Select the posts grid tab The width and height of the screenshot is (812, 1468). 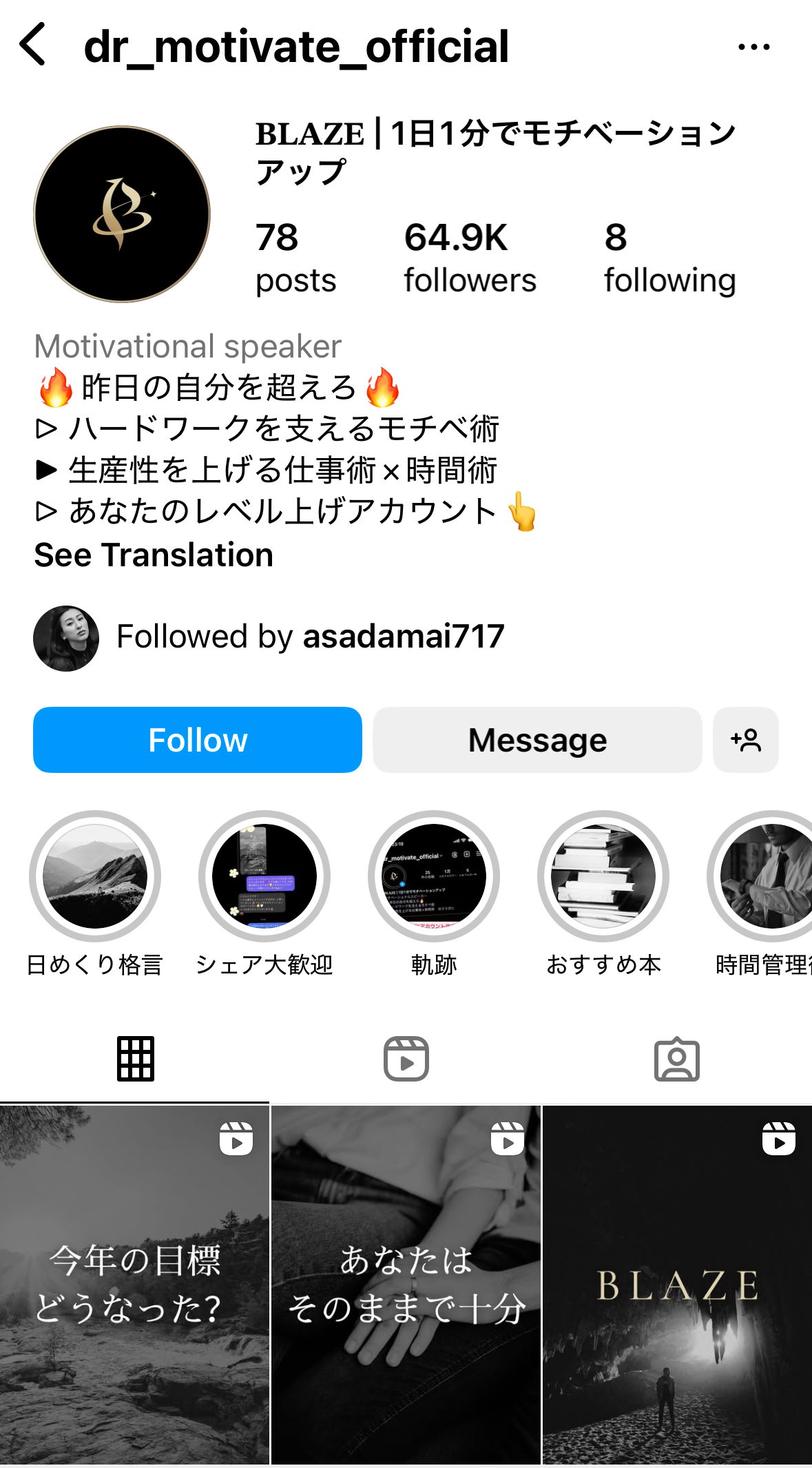pyautogui.click(x=136, y=1059)
